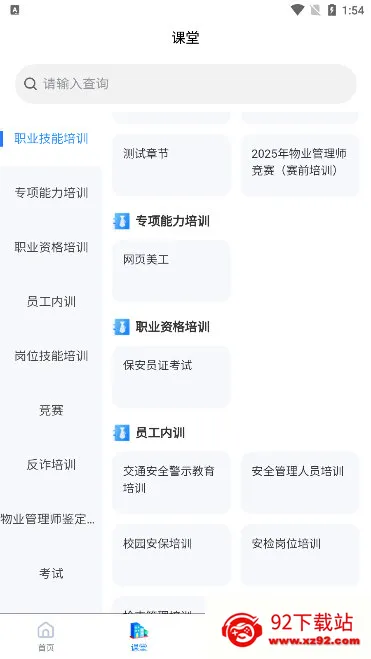Select the 职业技能培训 category
The height and width of the screenshot is (659, 371).
(x=51, y=139)
